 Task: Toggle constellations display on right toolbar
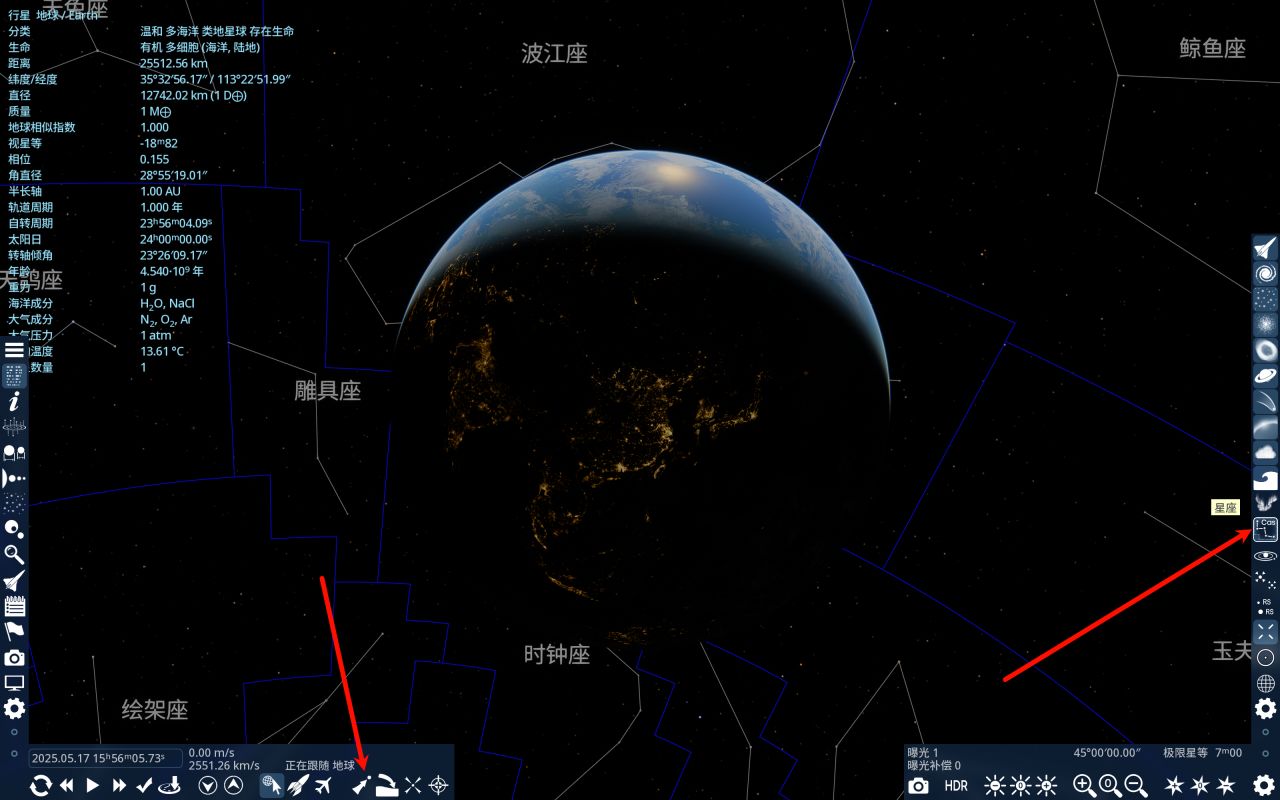pyautogui.click(x=1265, y=530)
